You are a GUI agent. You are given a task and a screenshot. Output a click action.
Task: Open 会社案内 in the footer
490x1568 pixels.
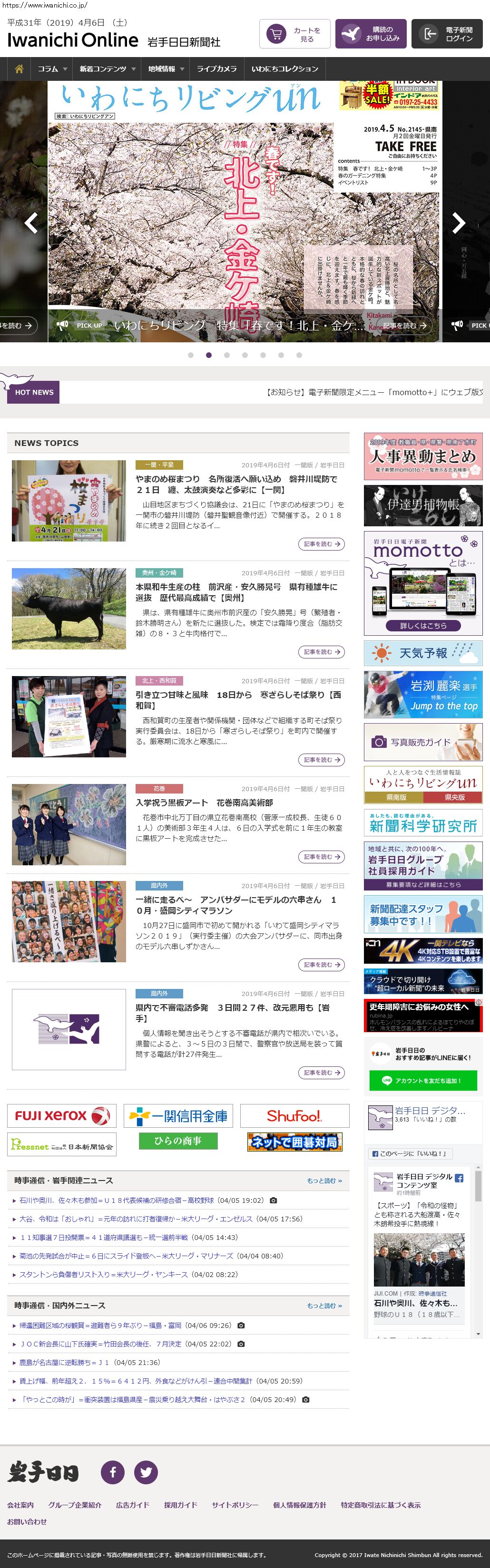21,1505
